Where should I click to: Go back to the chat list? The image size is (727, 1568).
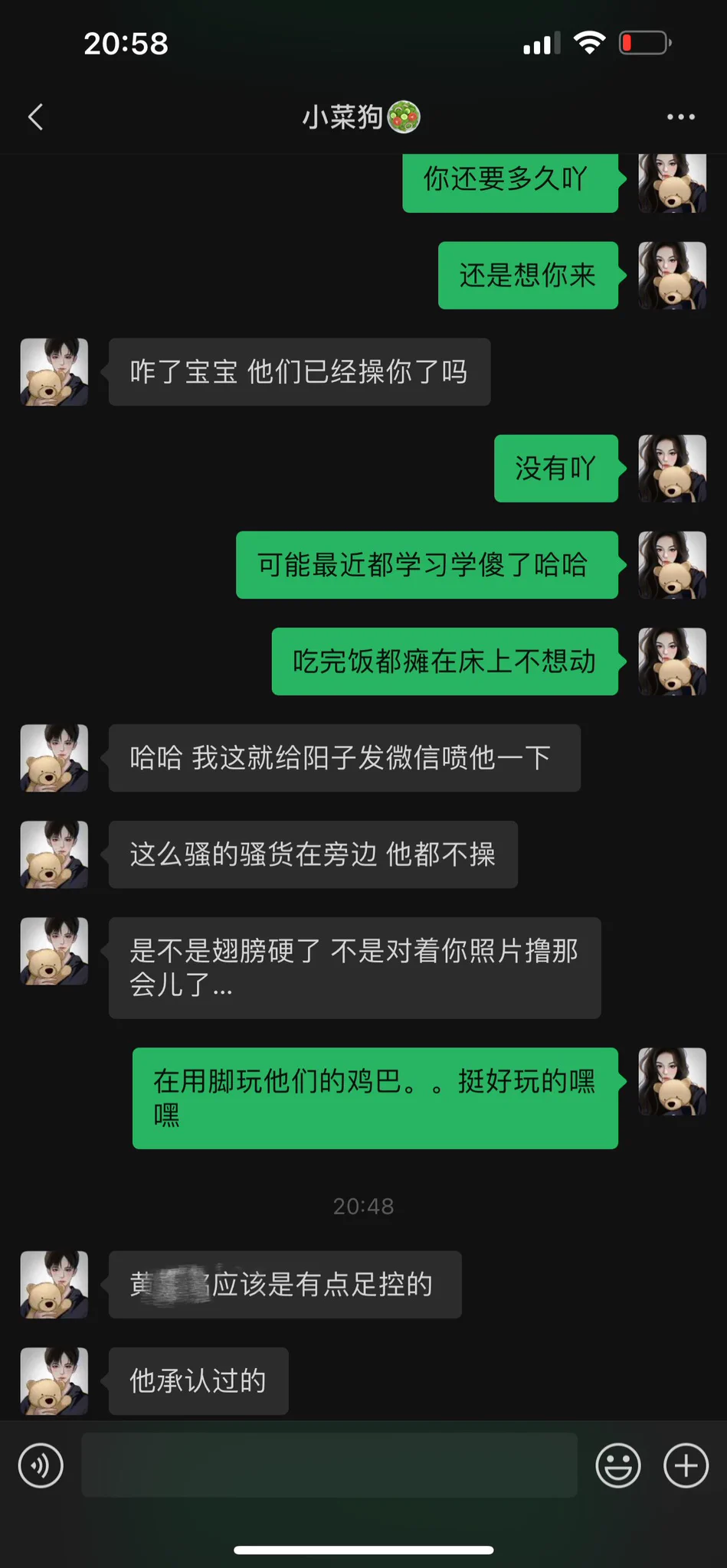(x=35, y=117)
